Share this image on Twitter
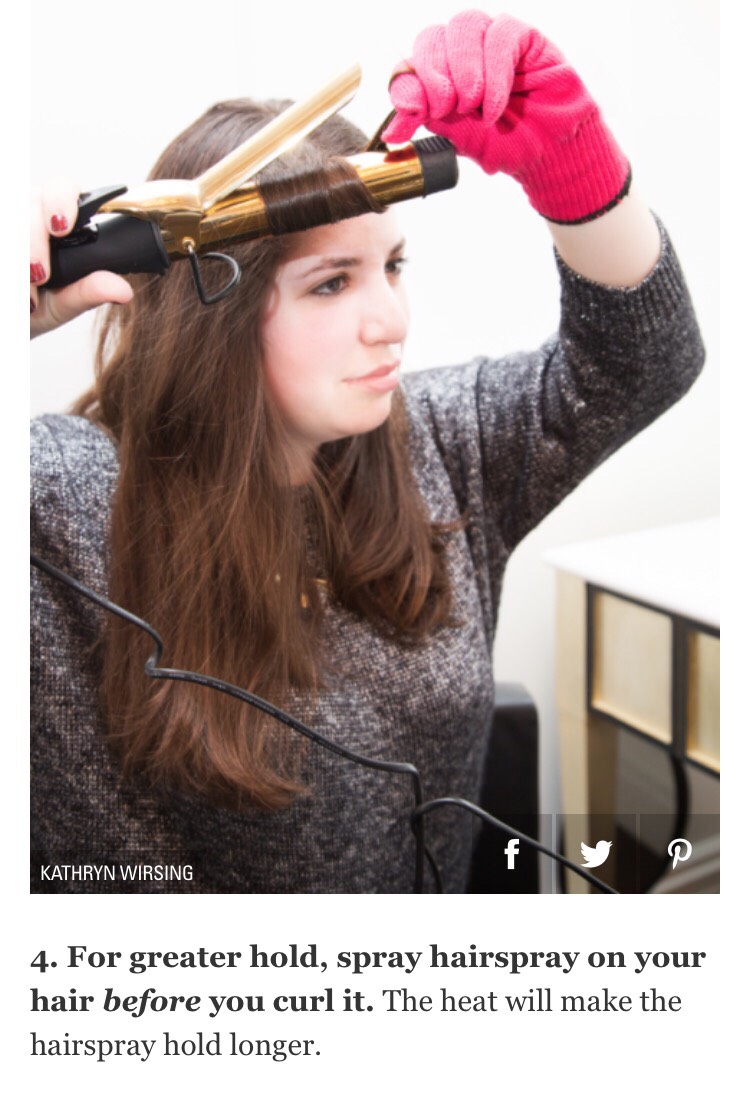 coord(596,854)
